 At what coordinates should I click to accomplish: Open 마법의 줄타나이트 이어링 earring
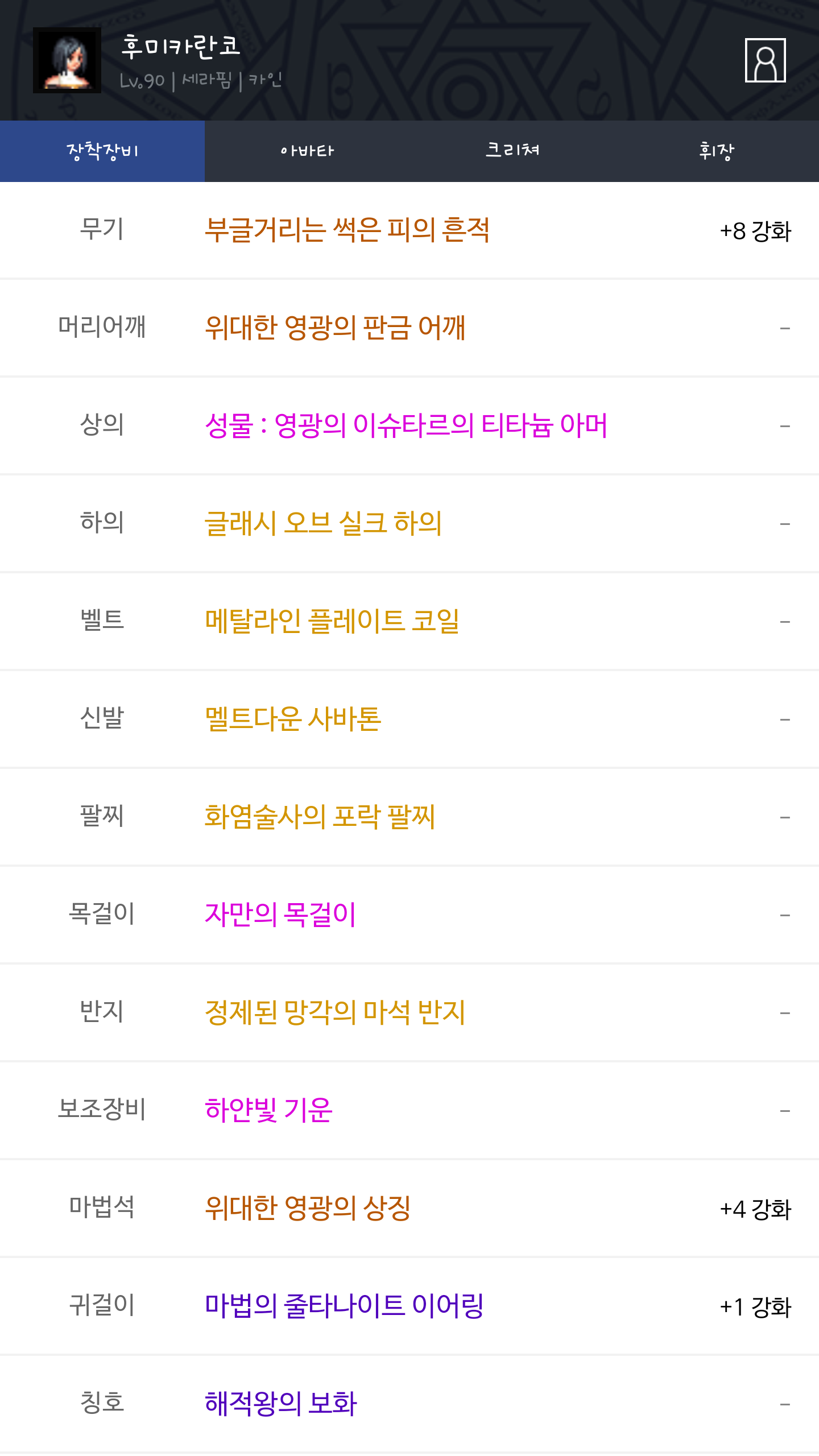(344, 1306)
